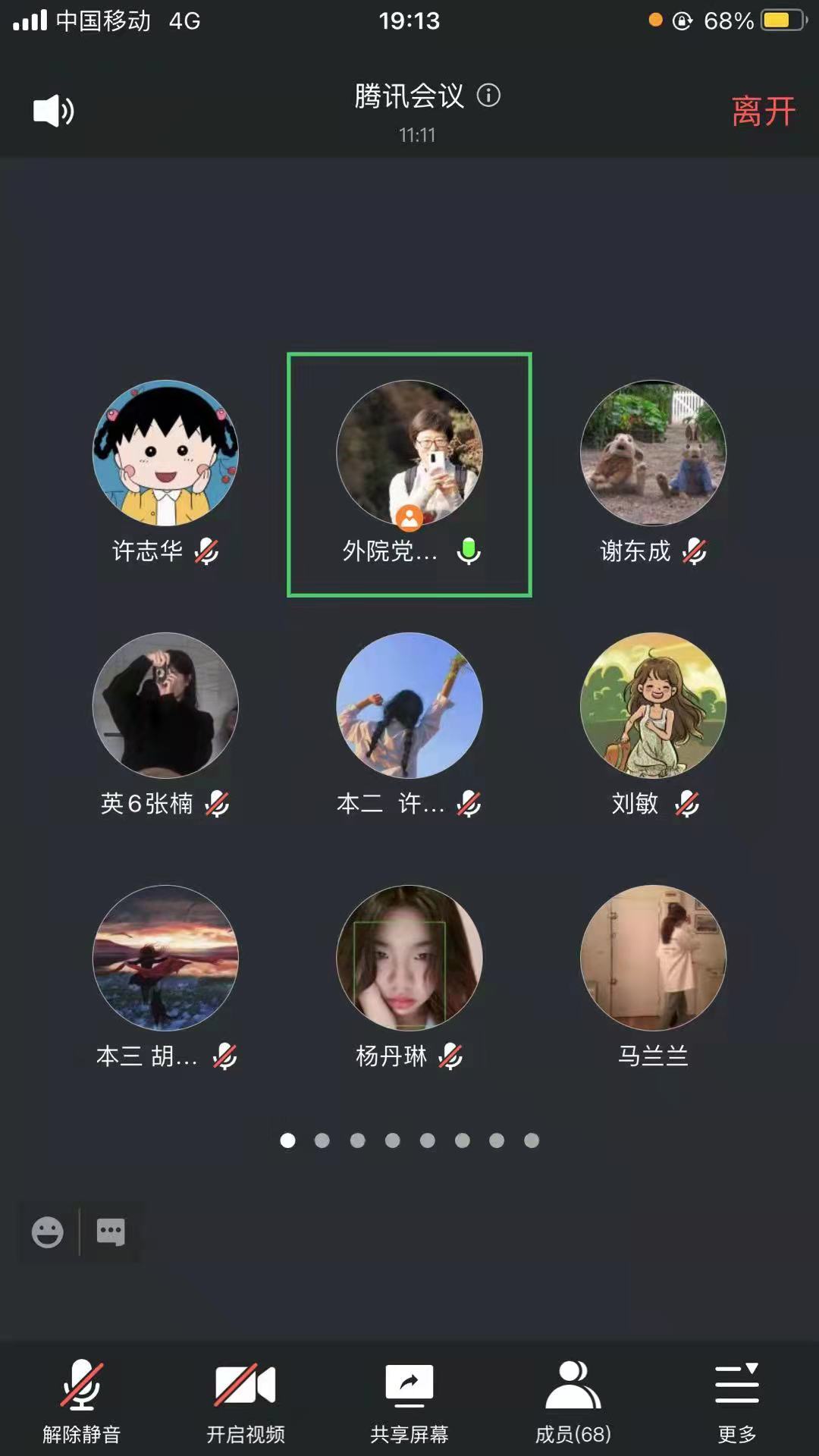The image size is (819, 1456).
Task: Select participant tile 杨丹琳
Action: pos(409,959)
